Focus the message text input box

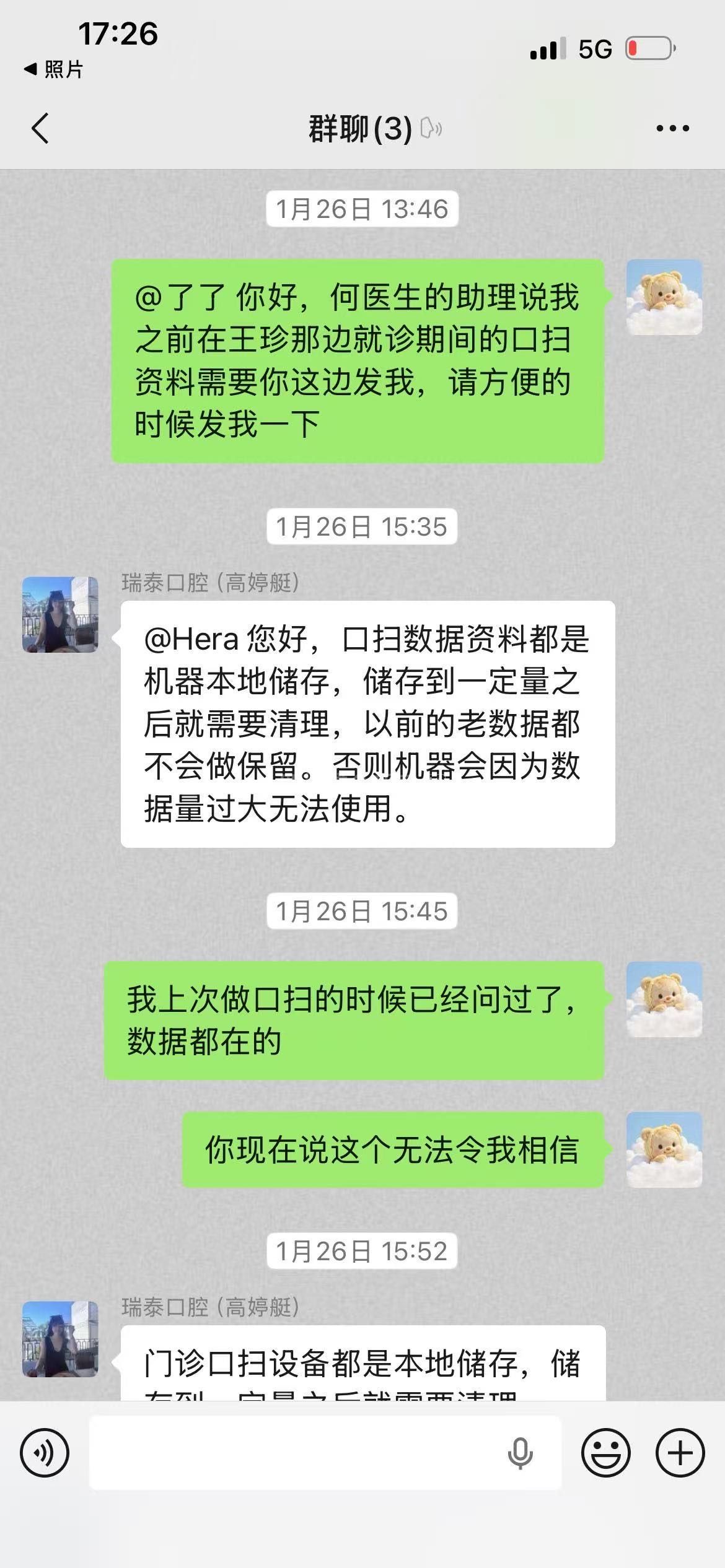click(297, 1453)
